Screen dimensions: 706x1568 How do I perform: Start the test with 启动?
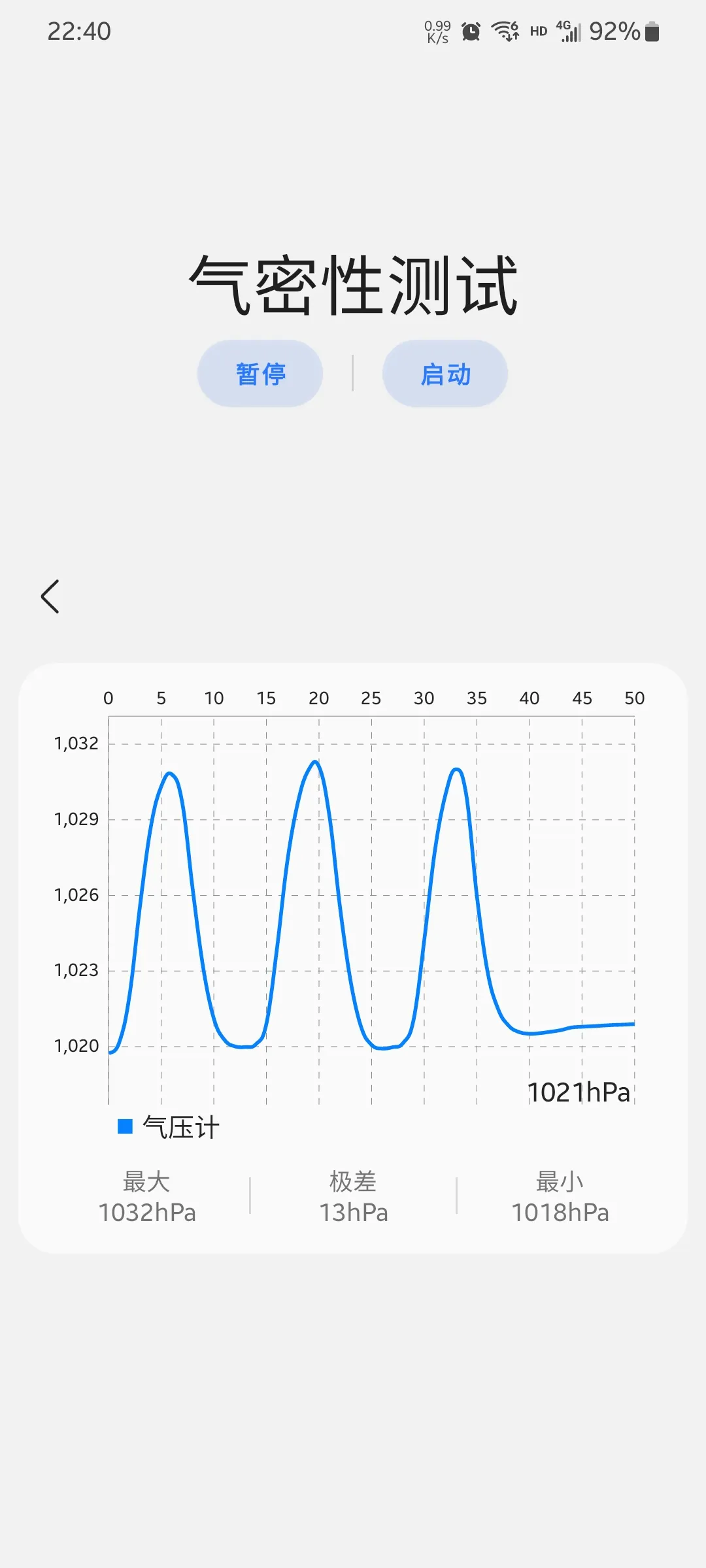tap(445, 374)
